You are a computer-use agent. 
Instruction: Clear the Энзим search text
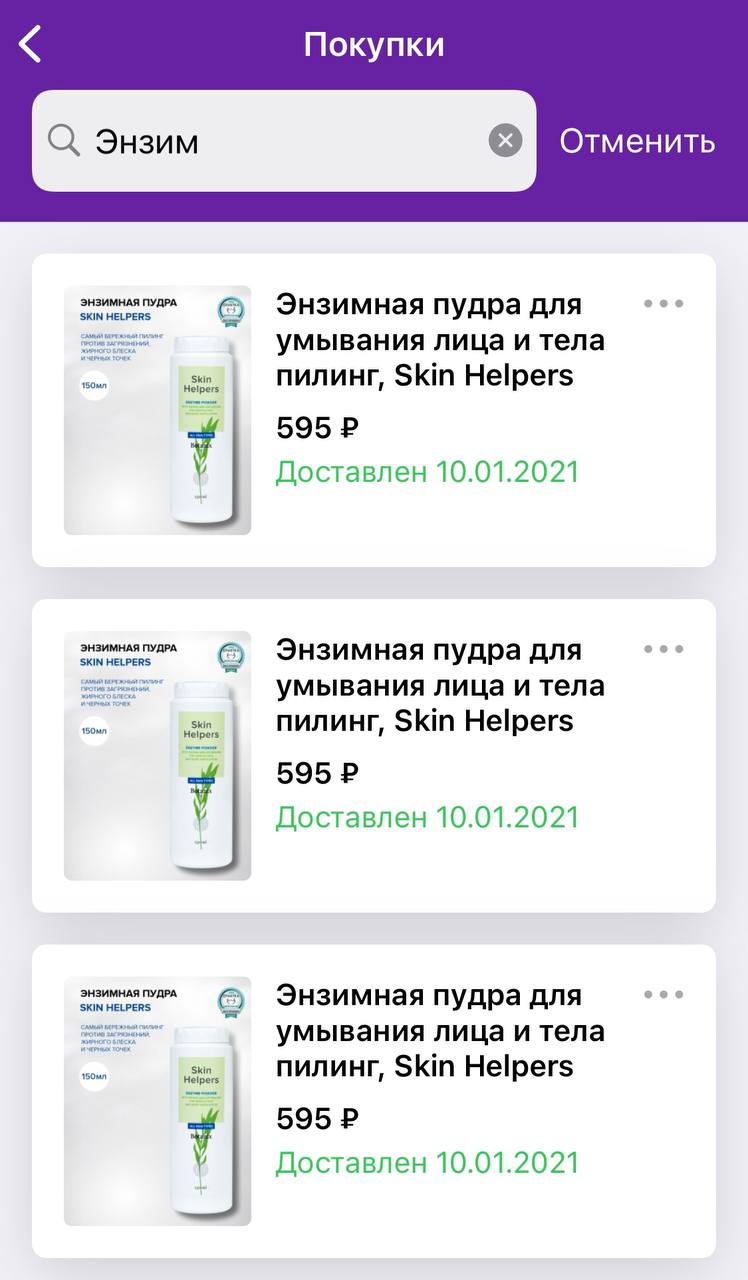[505, 141]
